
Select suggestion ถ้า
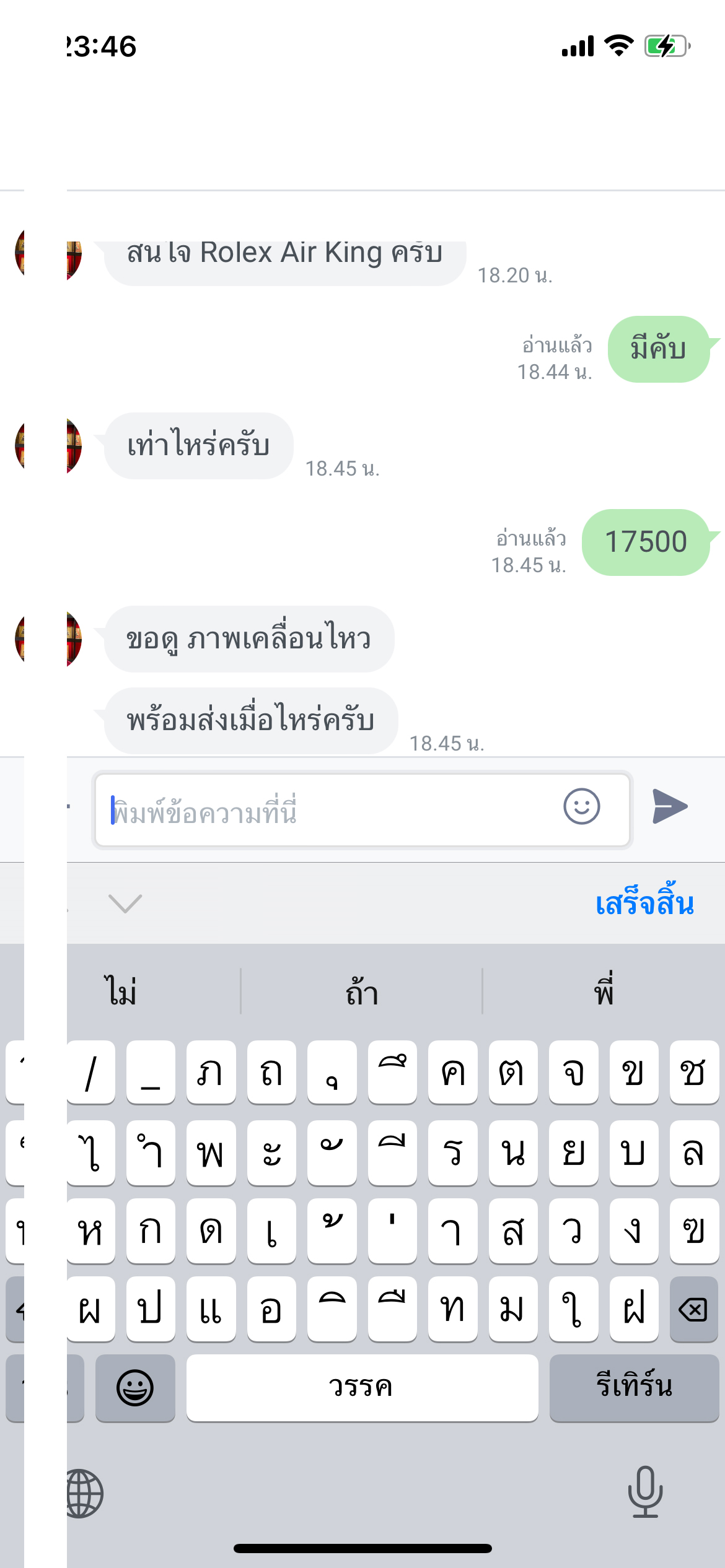[362, 992]
